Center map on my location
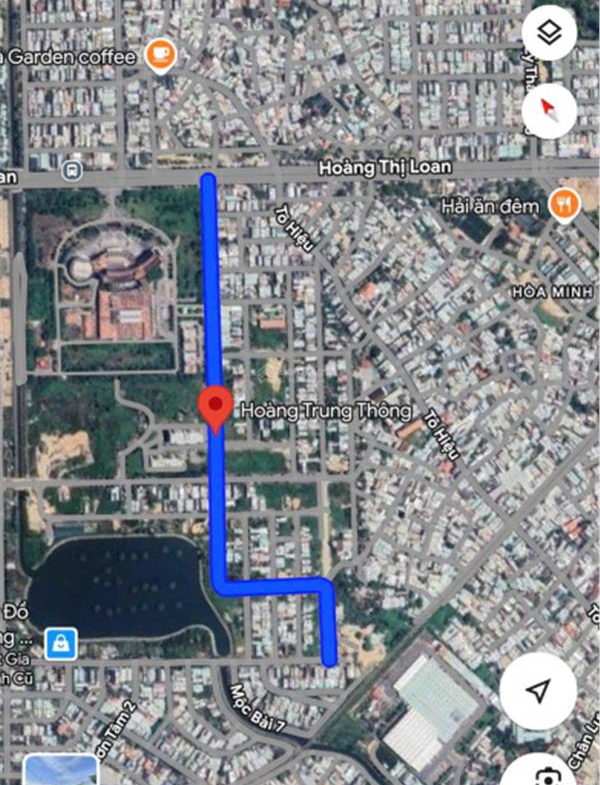This screenshot has height=785, width=600. [x=538, y=691]
